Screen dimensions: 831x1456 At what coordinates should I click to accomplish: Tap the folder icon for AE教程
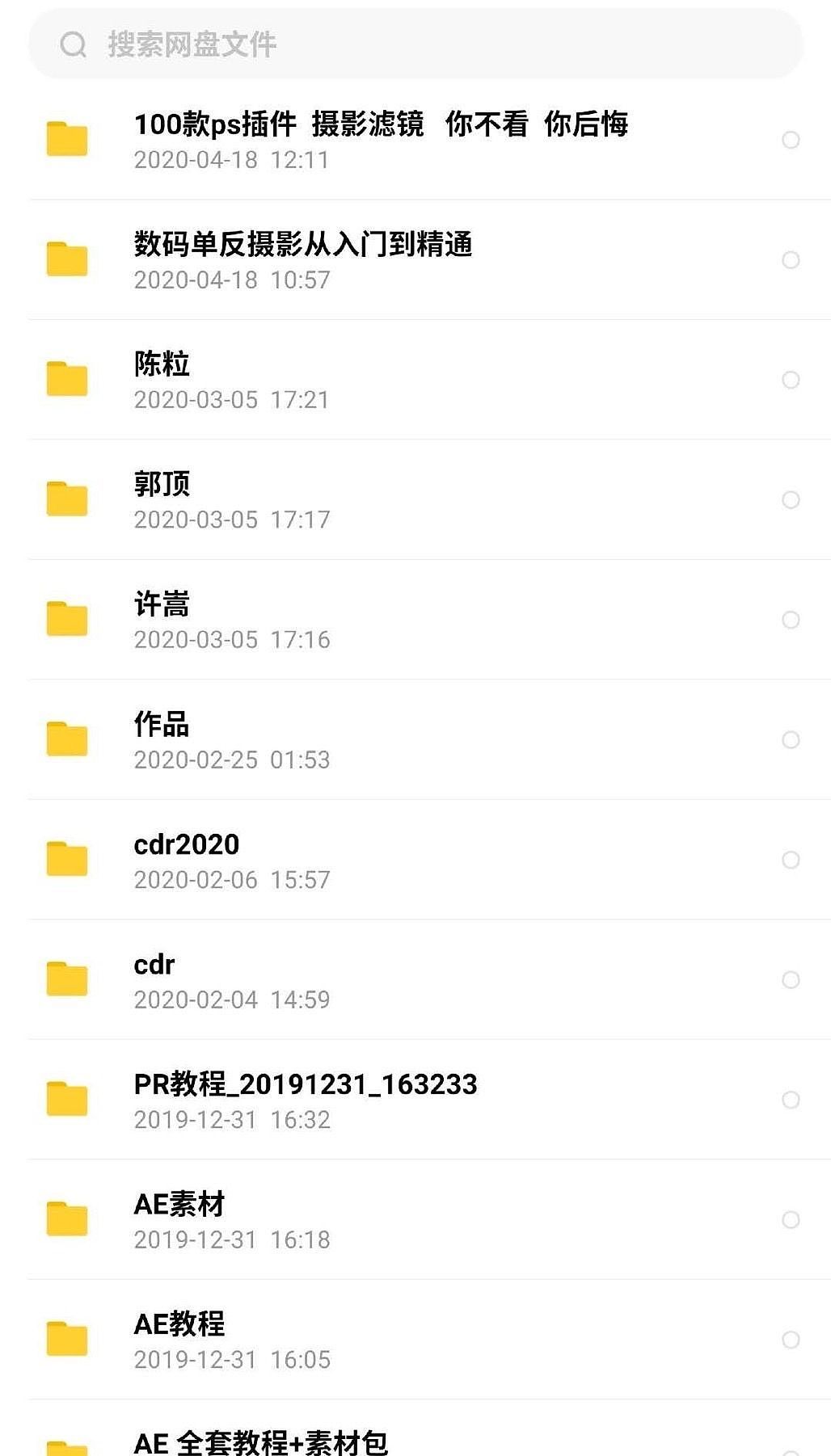68,1340
